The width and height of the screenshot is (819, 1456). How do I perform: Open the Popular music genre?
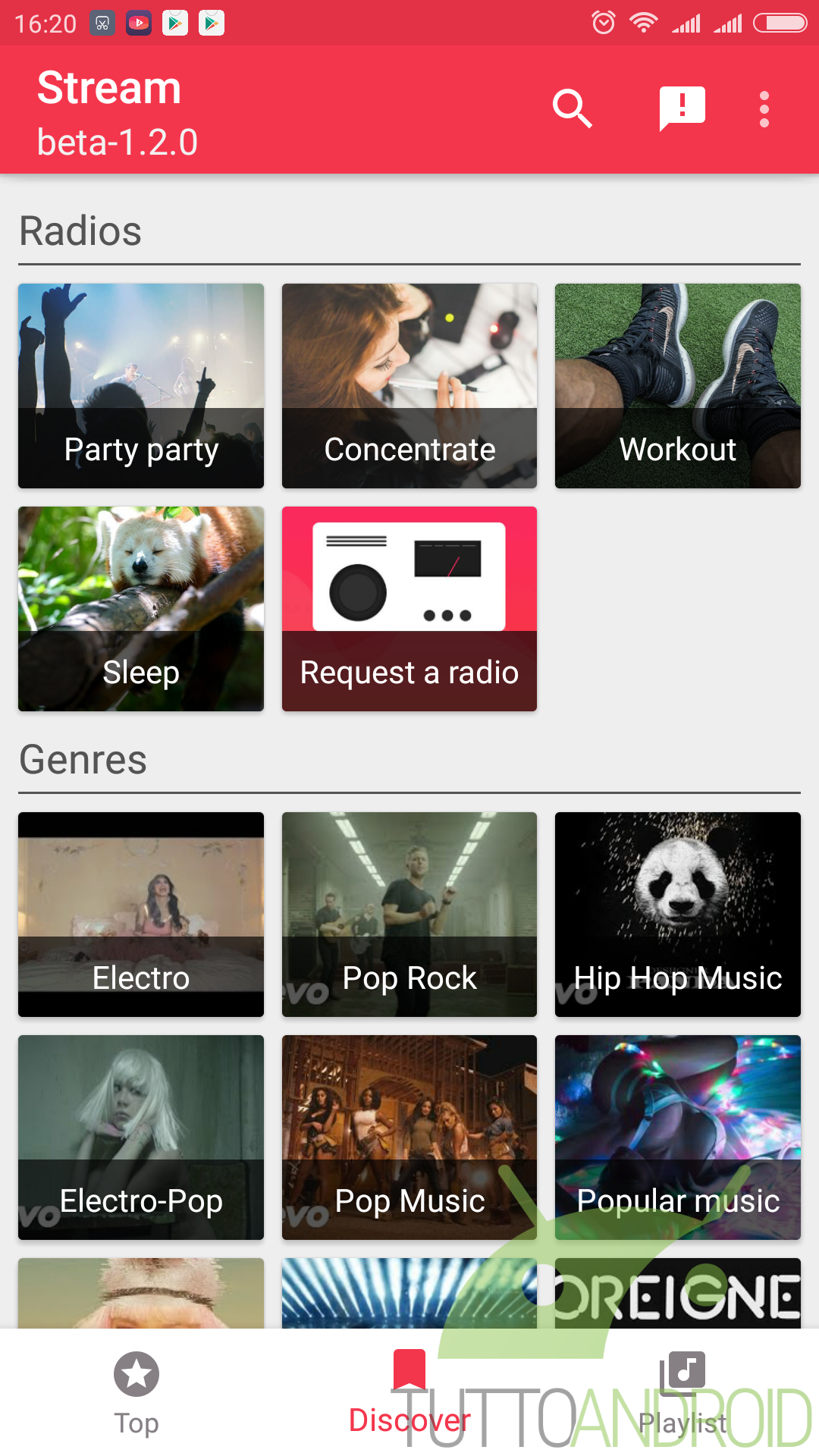(x=677, y=1137)
